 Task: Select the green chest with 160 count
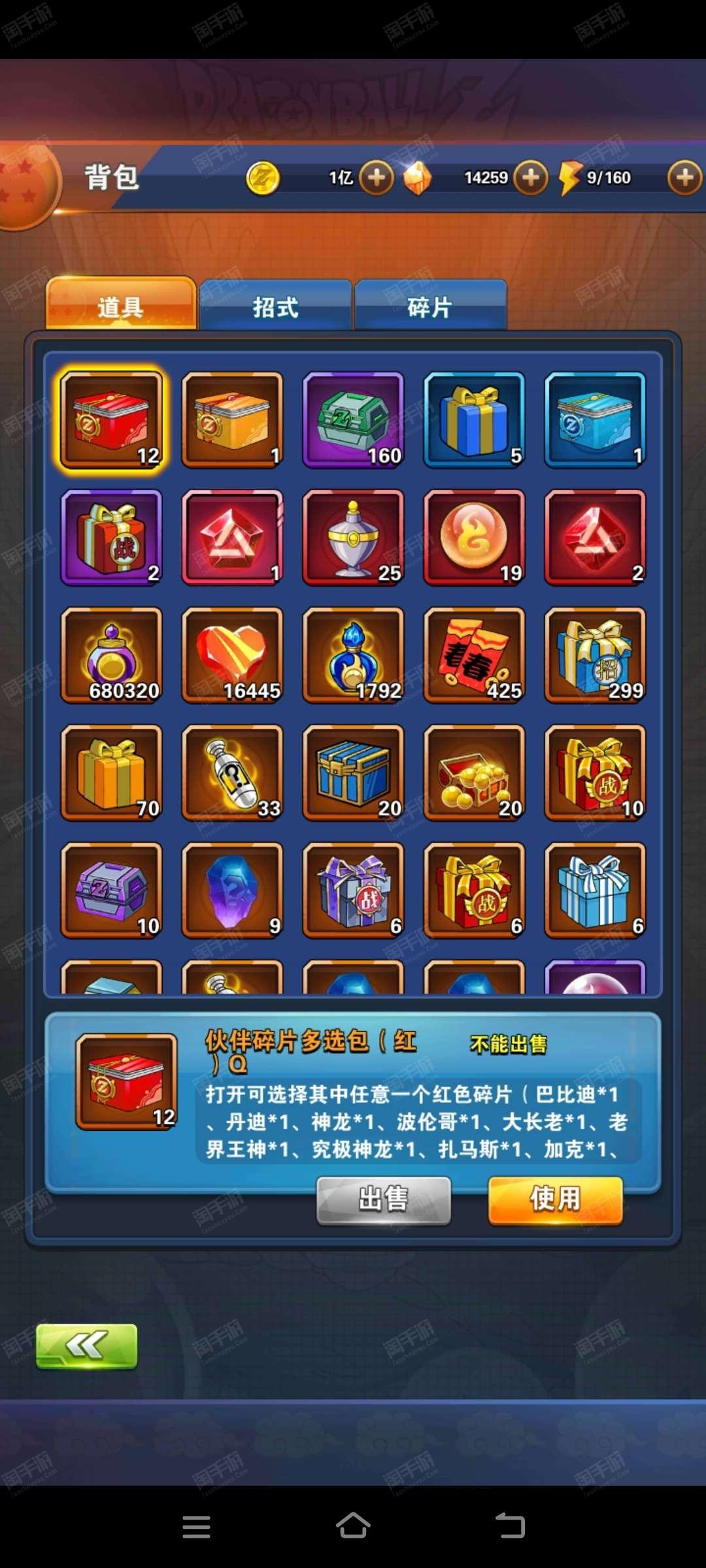[x=353, y=420]
